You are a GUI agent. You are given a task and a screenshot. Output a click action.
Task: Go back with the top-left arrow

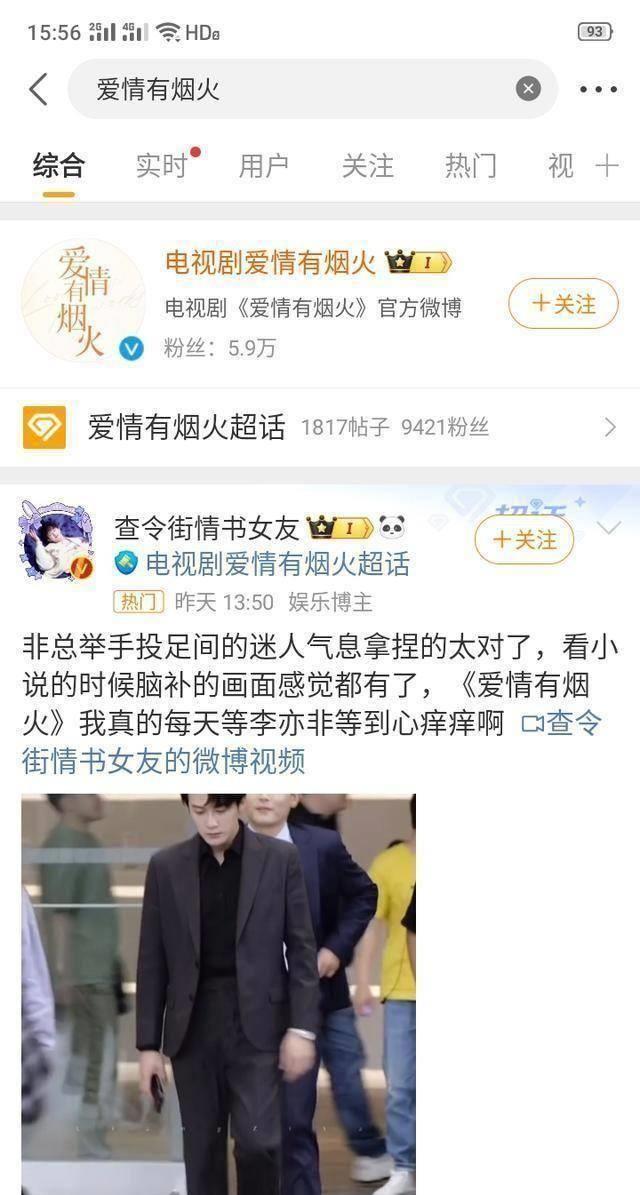click(x=38, y=89)
